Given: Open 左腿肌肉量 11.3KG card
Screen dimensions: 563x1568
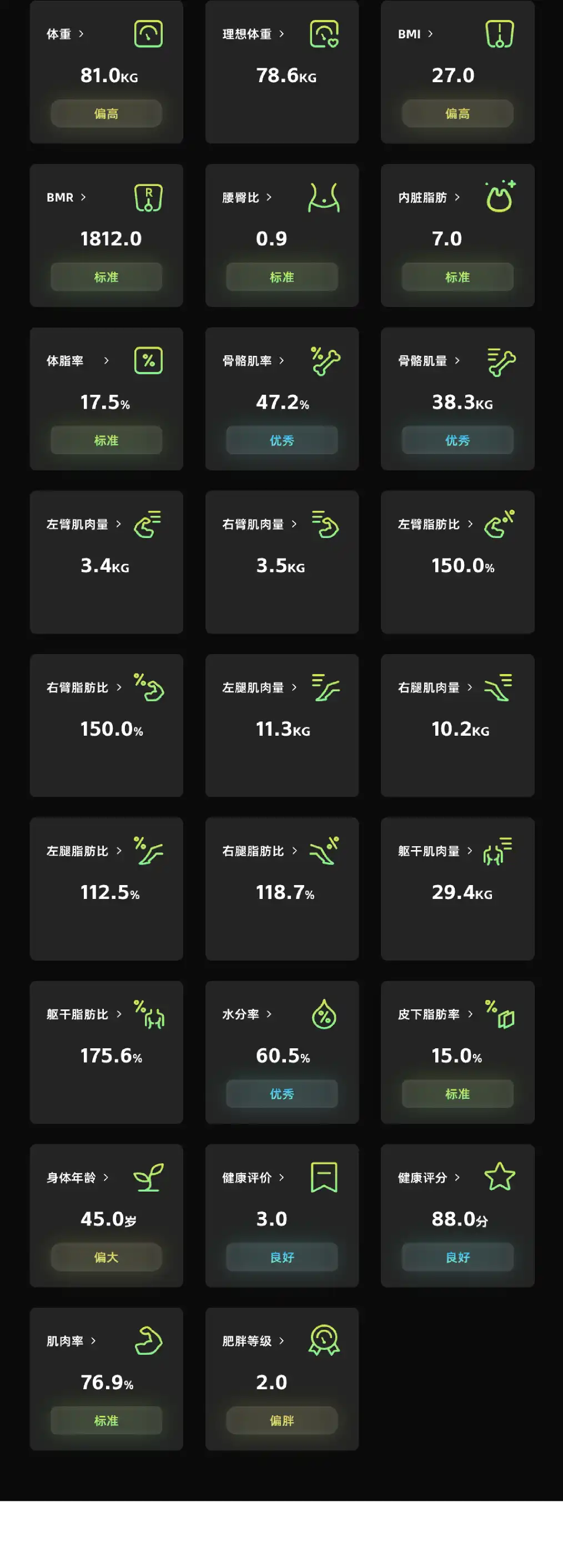Looking at the screenshot, I should click(281, 725).
